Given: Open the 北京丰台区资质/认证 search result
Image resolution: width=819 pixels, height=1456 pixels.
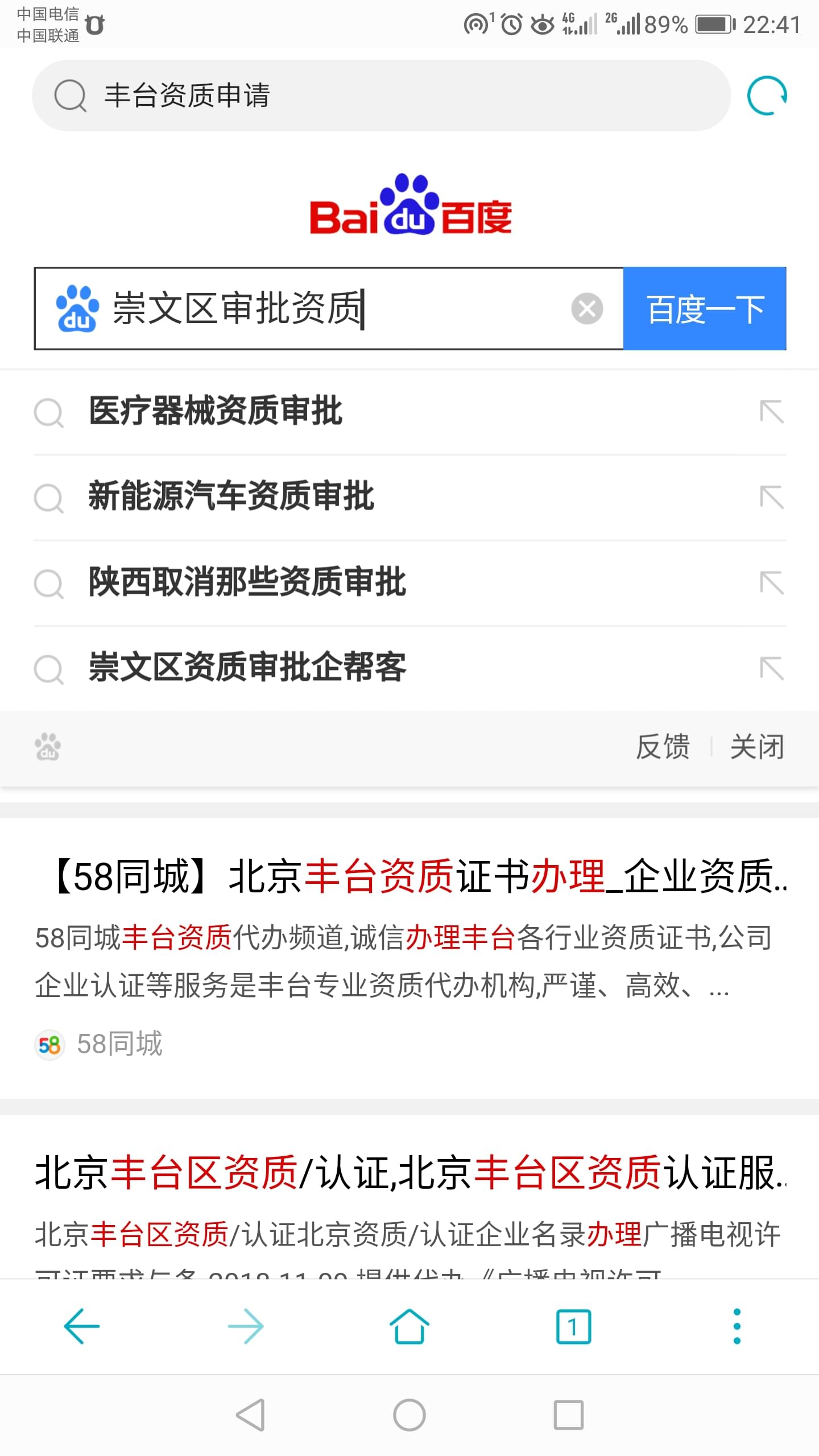Looking at the screenshot, I should pos(411,1173).
